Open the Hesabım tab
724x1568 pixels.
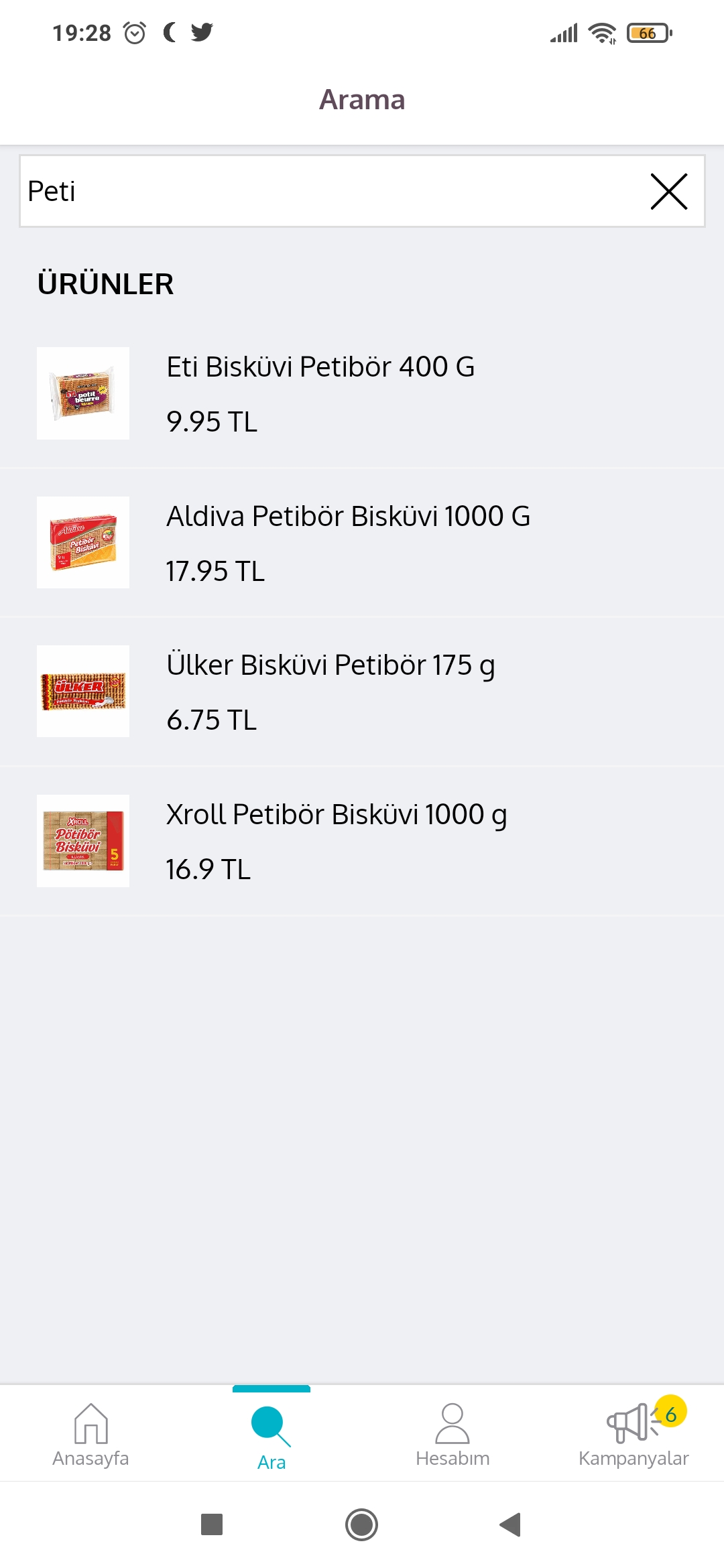pos(452,1434)
